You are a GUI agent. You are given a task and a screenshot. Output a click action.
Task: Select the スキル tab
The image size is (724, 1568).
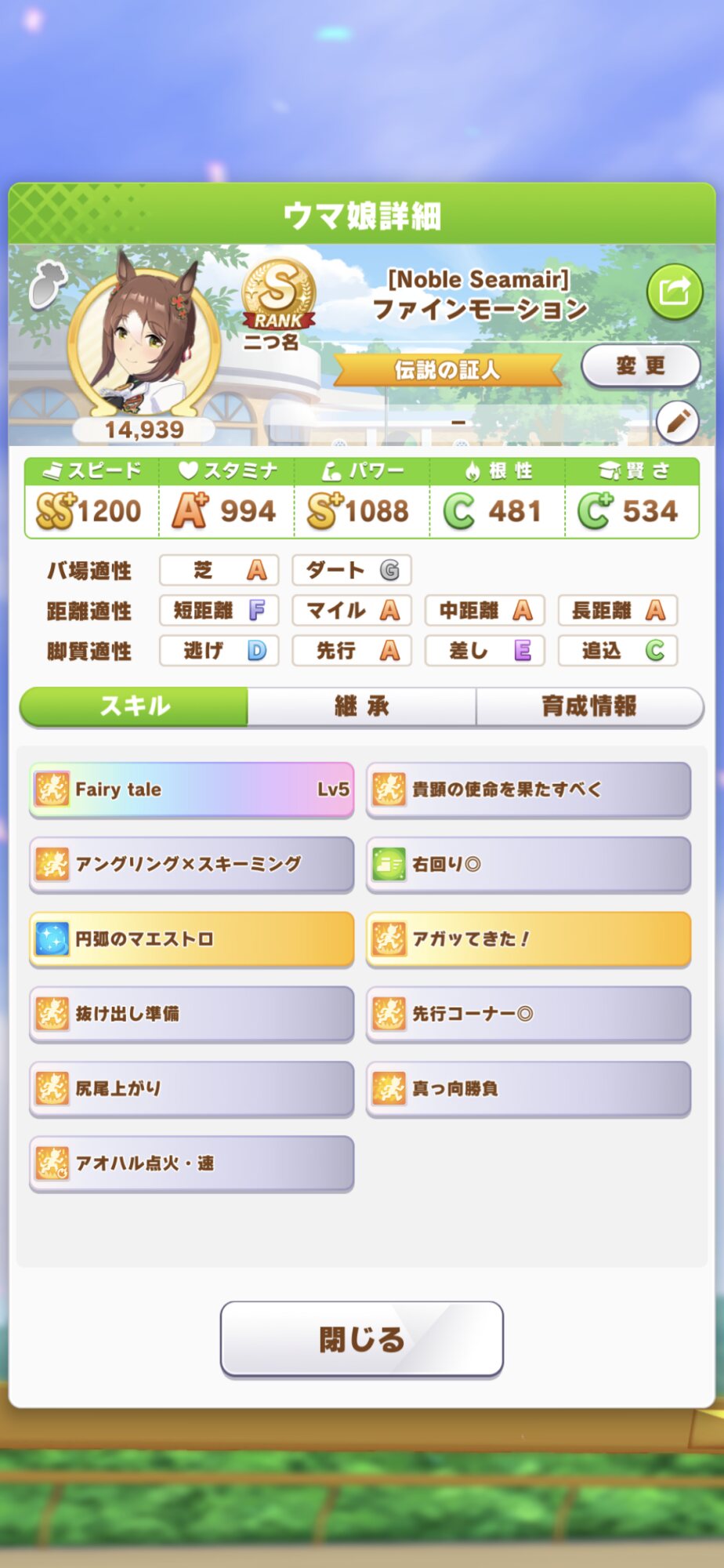[x=135, y=706]
